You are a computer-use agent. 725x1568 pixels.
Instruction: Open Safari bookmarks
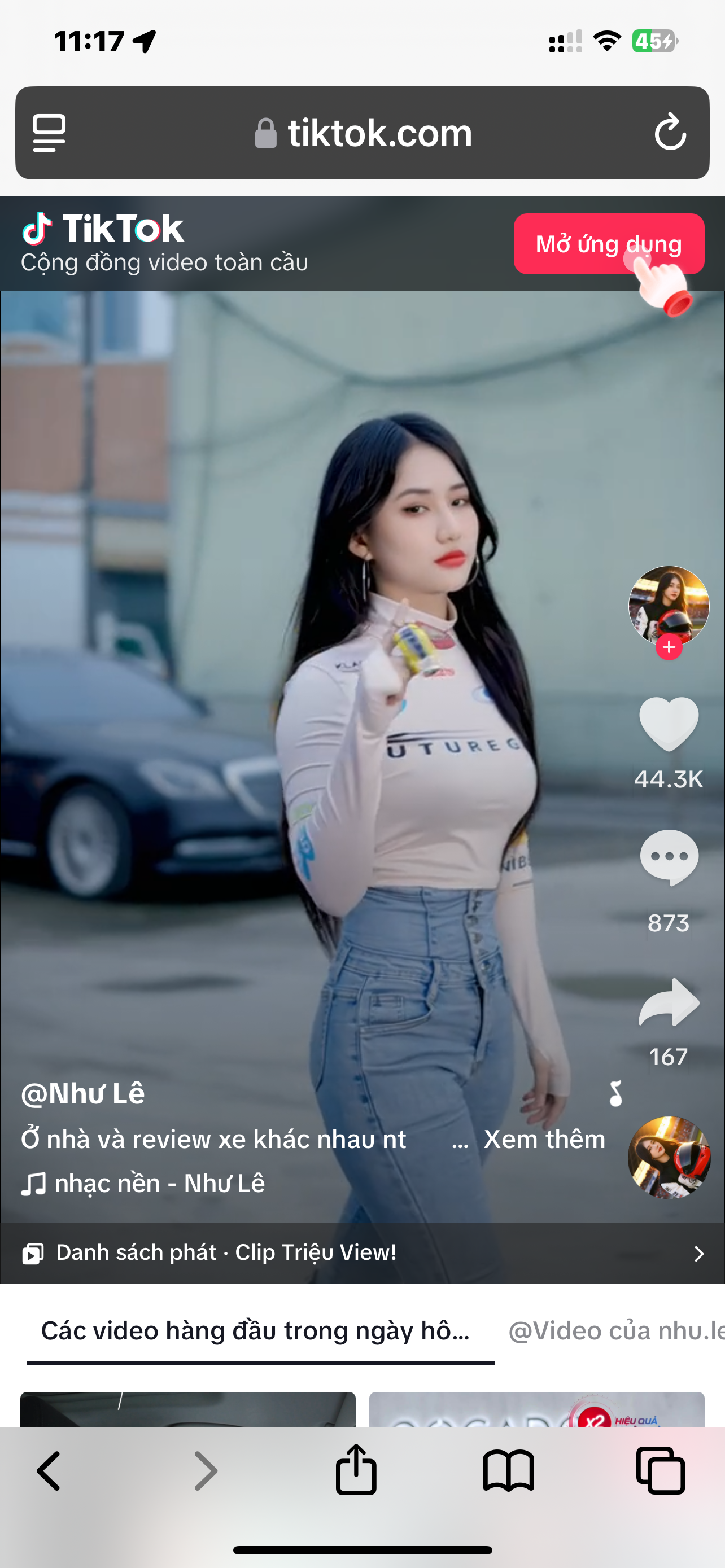(508, 1471)
